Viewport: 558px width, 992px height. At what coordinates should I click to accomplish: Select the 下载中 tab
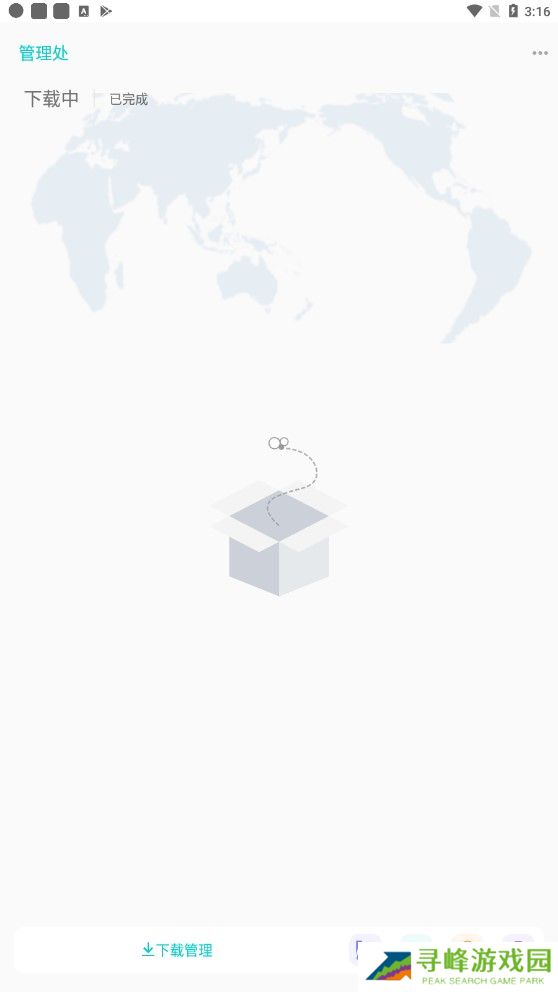click(x=52, y=99)
